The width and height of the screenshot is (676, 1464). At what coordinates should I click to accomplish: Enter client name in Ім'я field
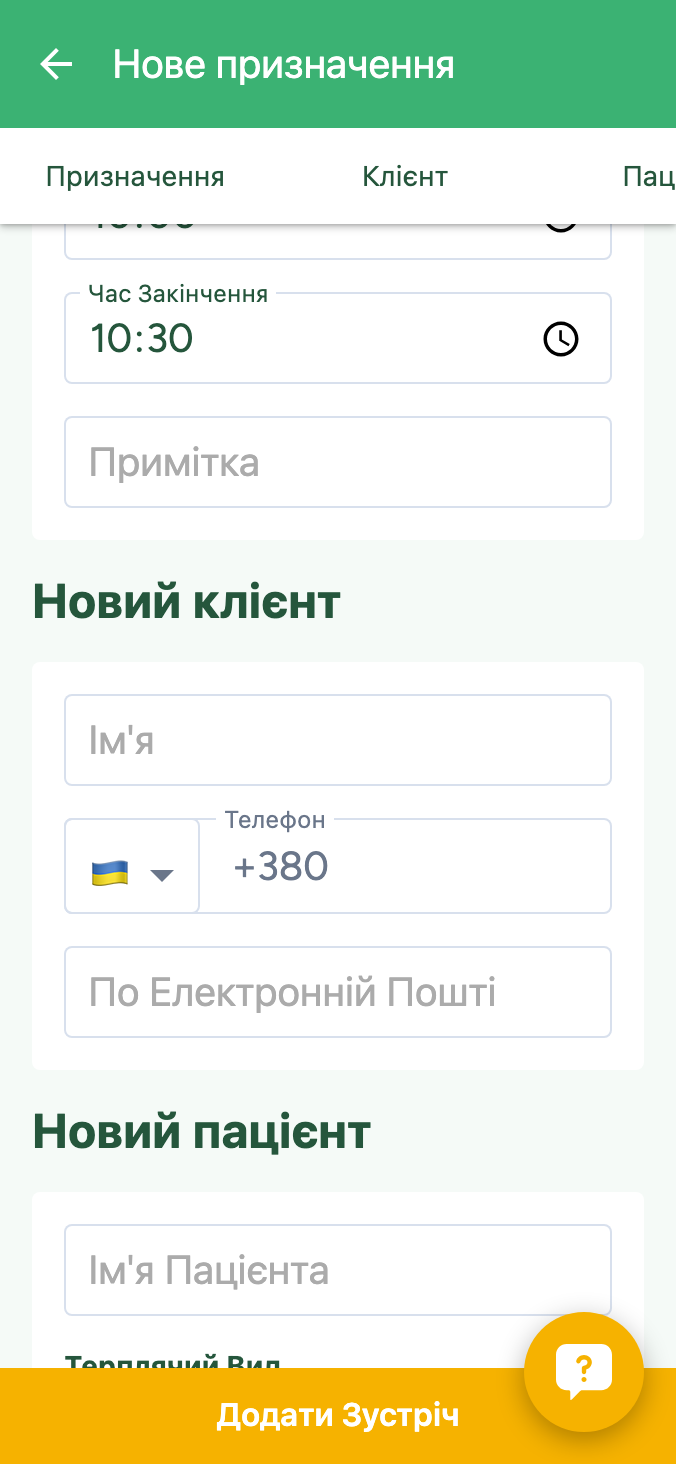point(338,740)
